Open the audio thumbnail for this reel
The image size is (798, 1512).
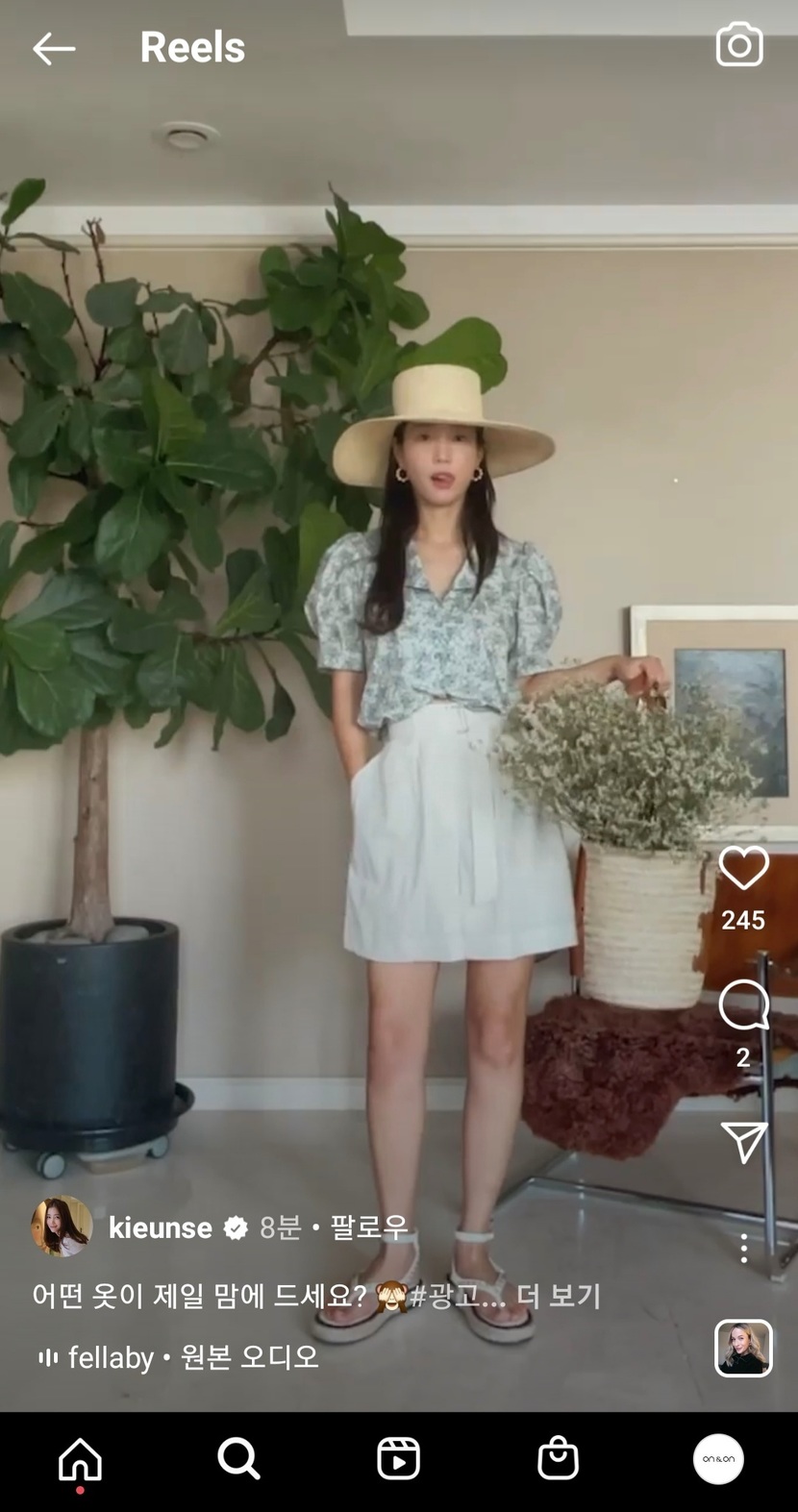[x=743, y=1348]
